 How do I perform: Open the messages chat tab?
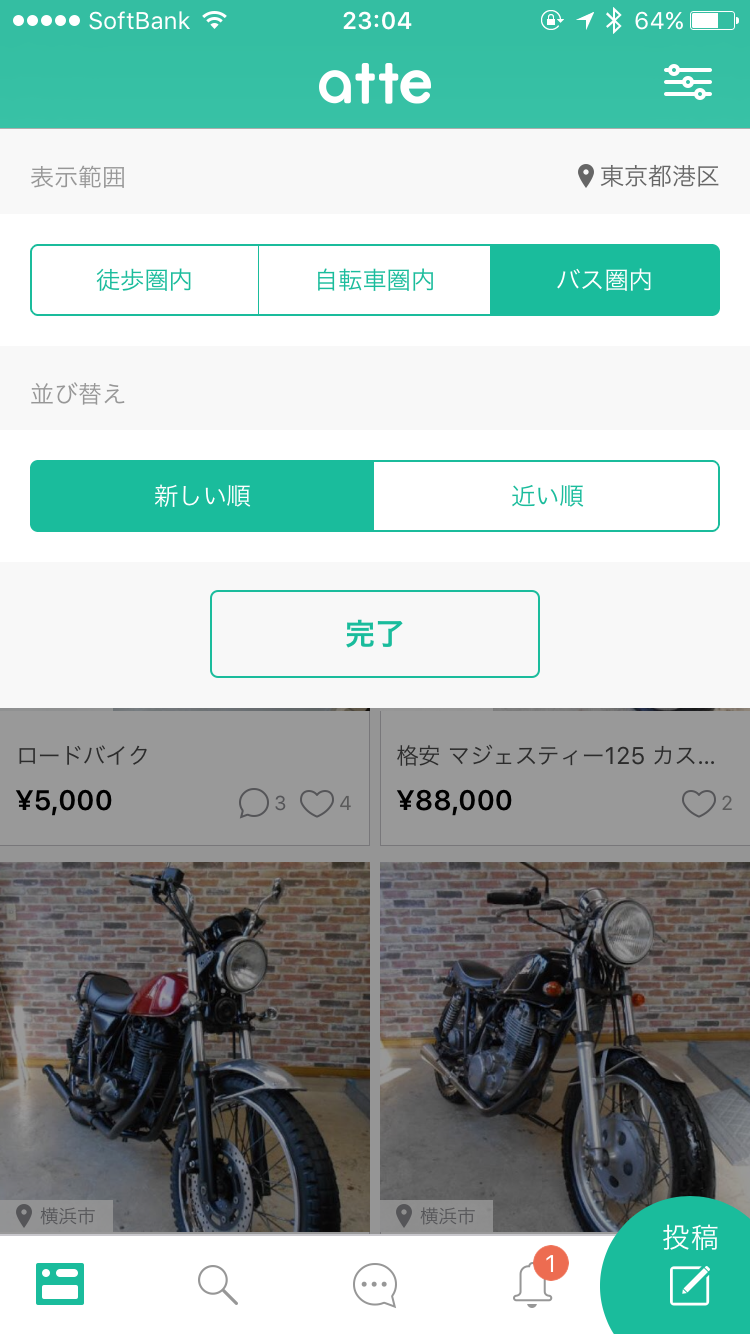[375, 1284]
